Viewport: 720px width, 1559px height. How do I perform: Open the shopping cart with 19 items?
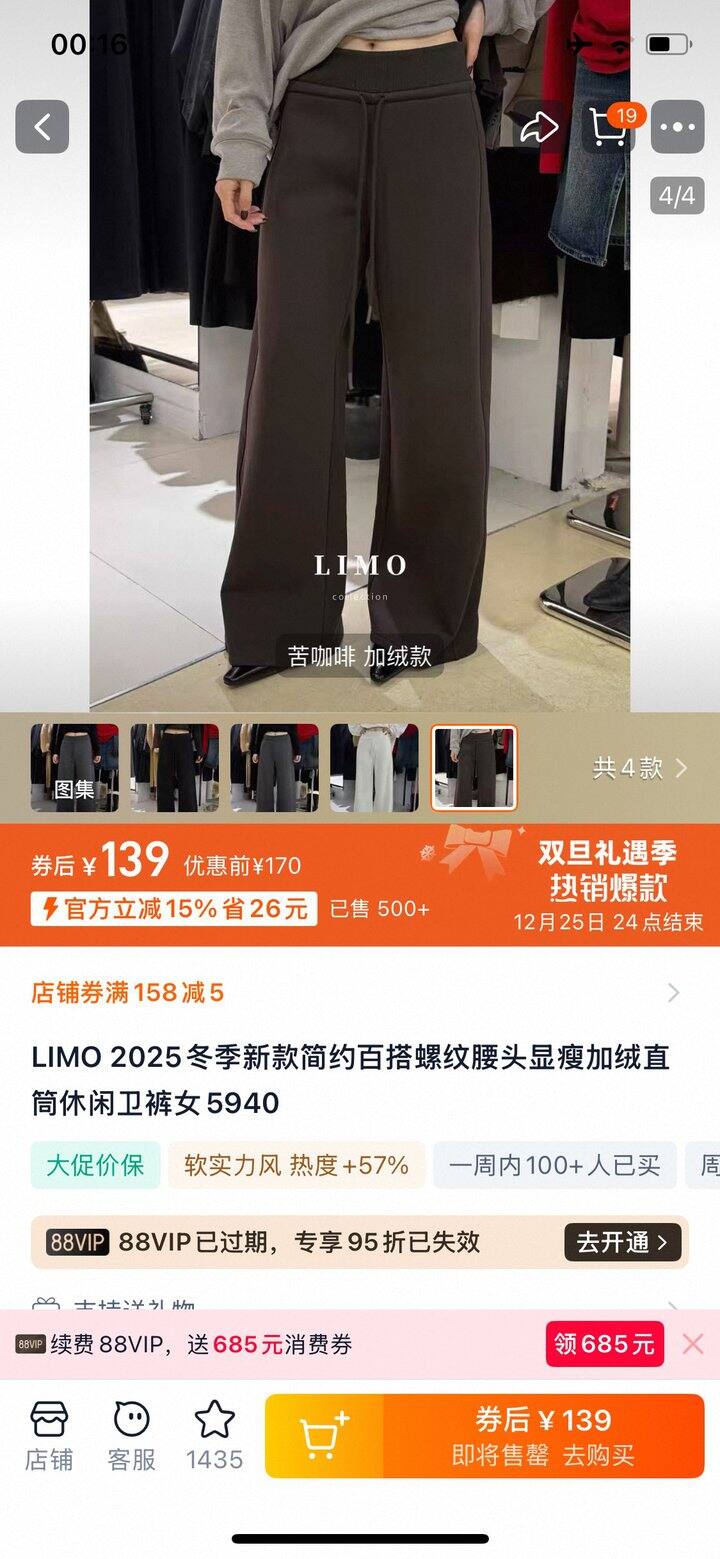(x=609, y=127)
